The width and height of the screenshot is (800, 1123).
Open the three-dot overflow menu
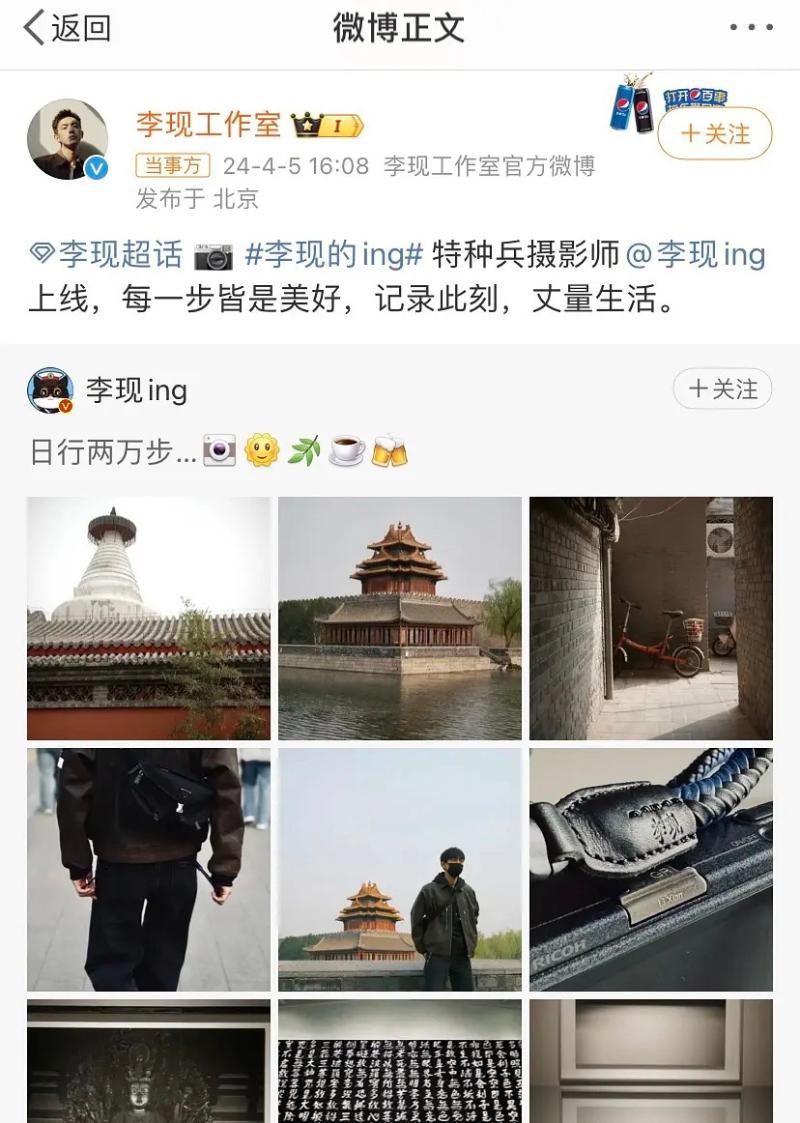(751, 28)
